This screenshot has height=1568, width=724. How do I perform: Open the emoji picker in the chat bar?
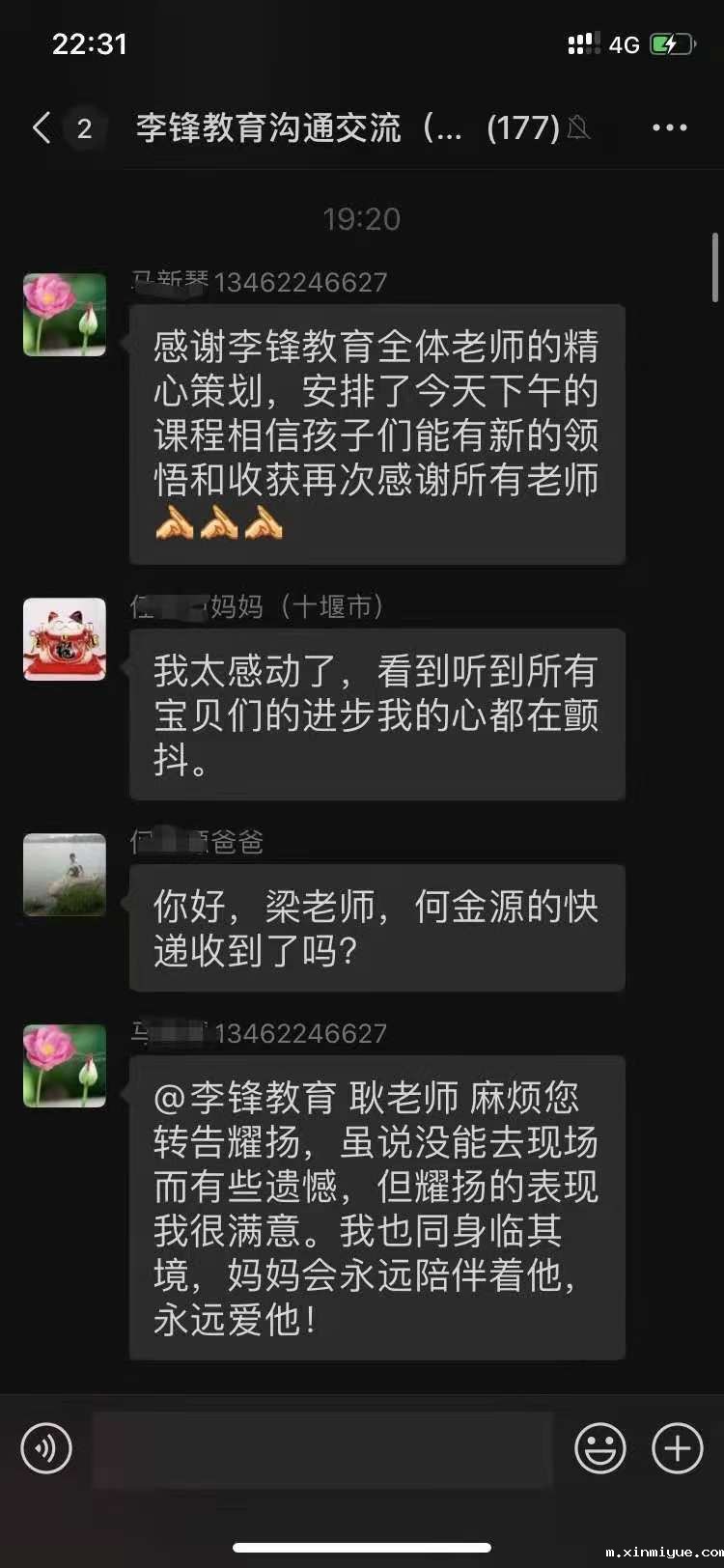point(600,1448)
